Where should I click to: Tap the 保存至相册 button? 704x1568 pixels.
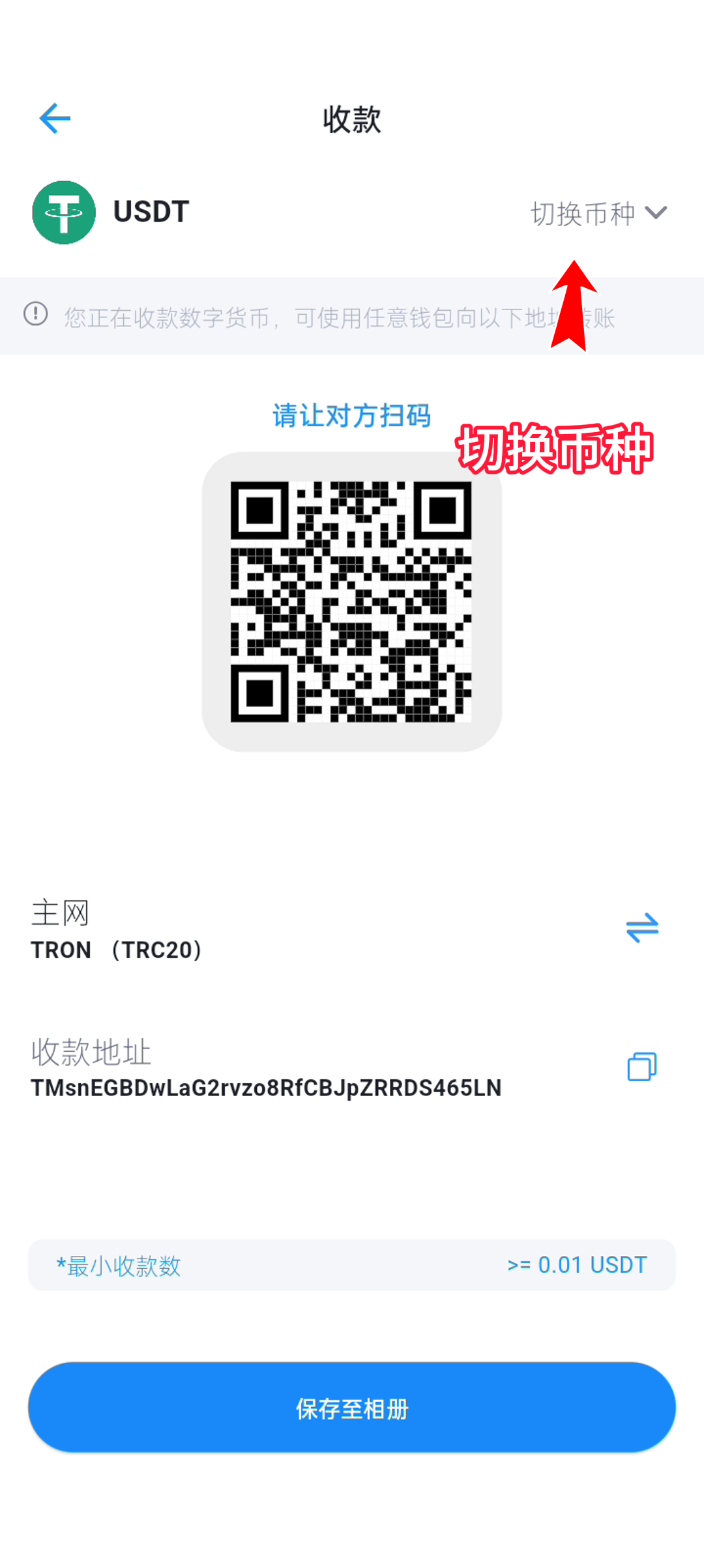tap(352, 1408)
